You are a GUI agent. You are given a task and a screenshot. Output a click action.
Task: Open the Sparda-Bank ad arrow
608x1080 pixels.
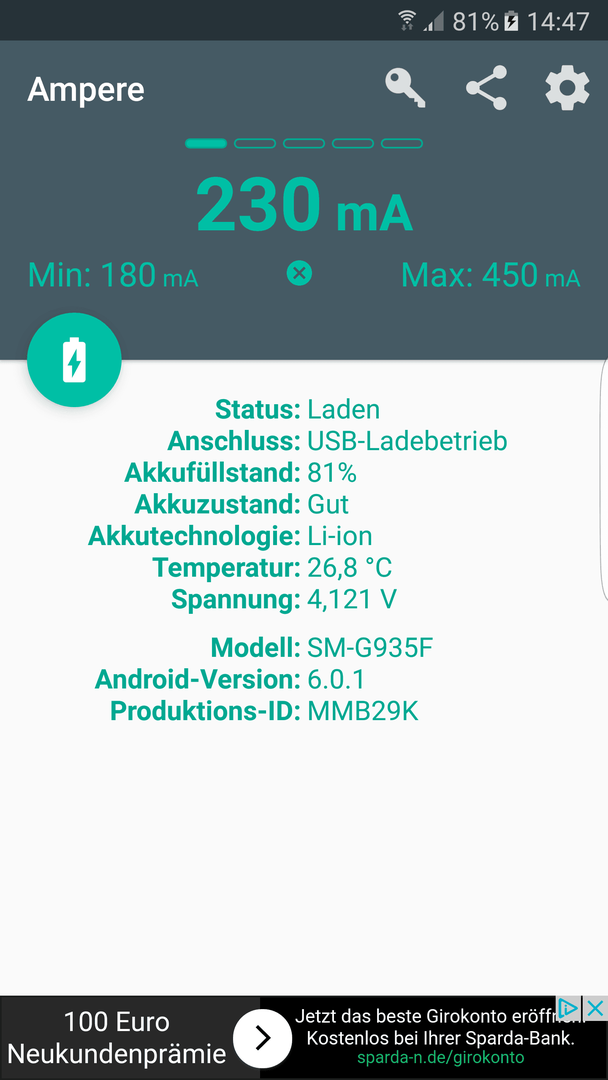tap(262, 1038)
